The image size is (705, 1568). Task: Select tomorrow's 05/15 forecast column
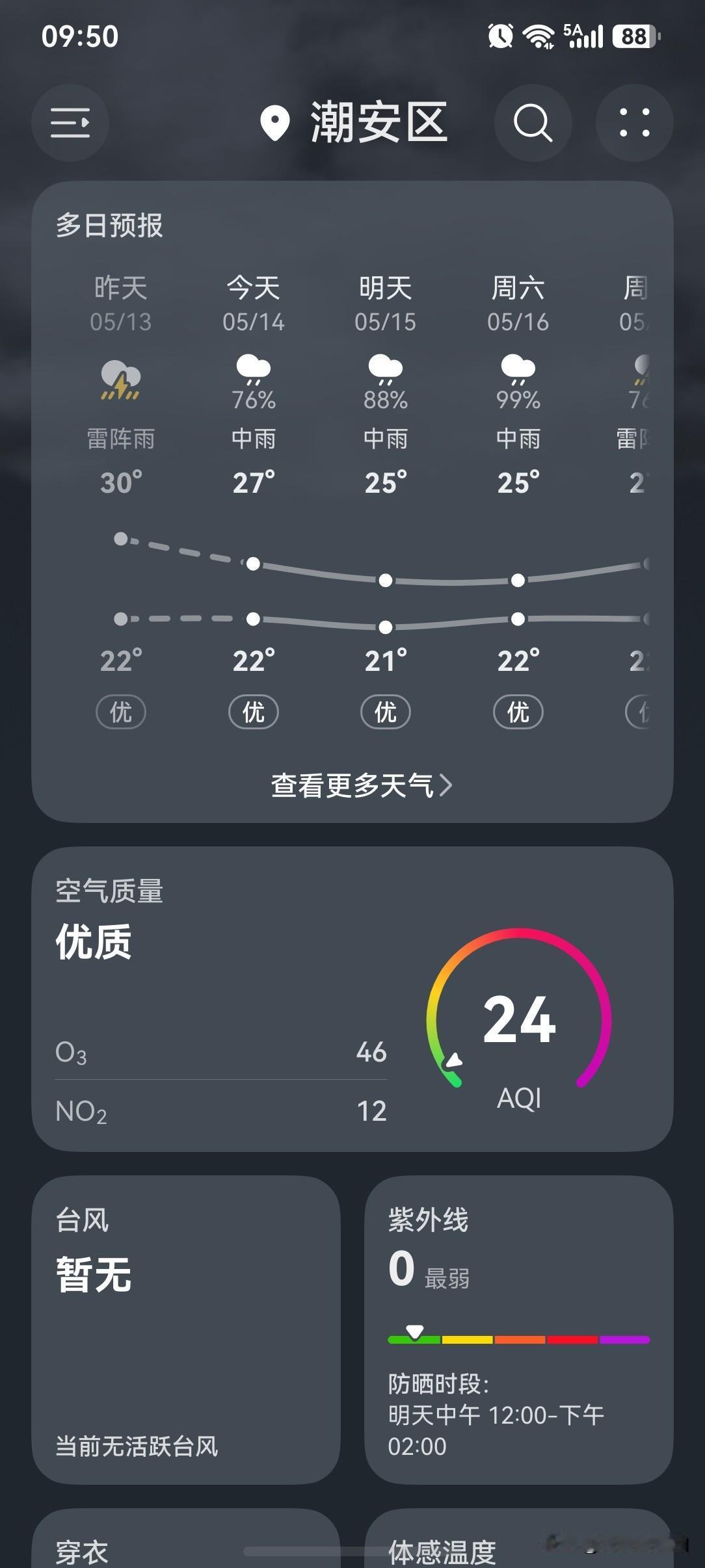tap(386, 501)
